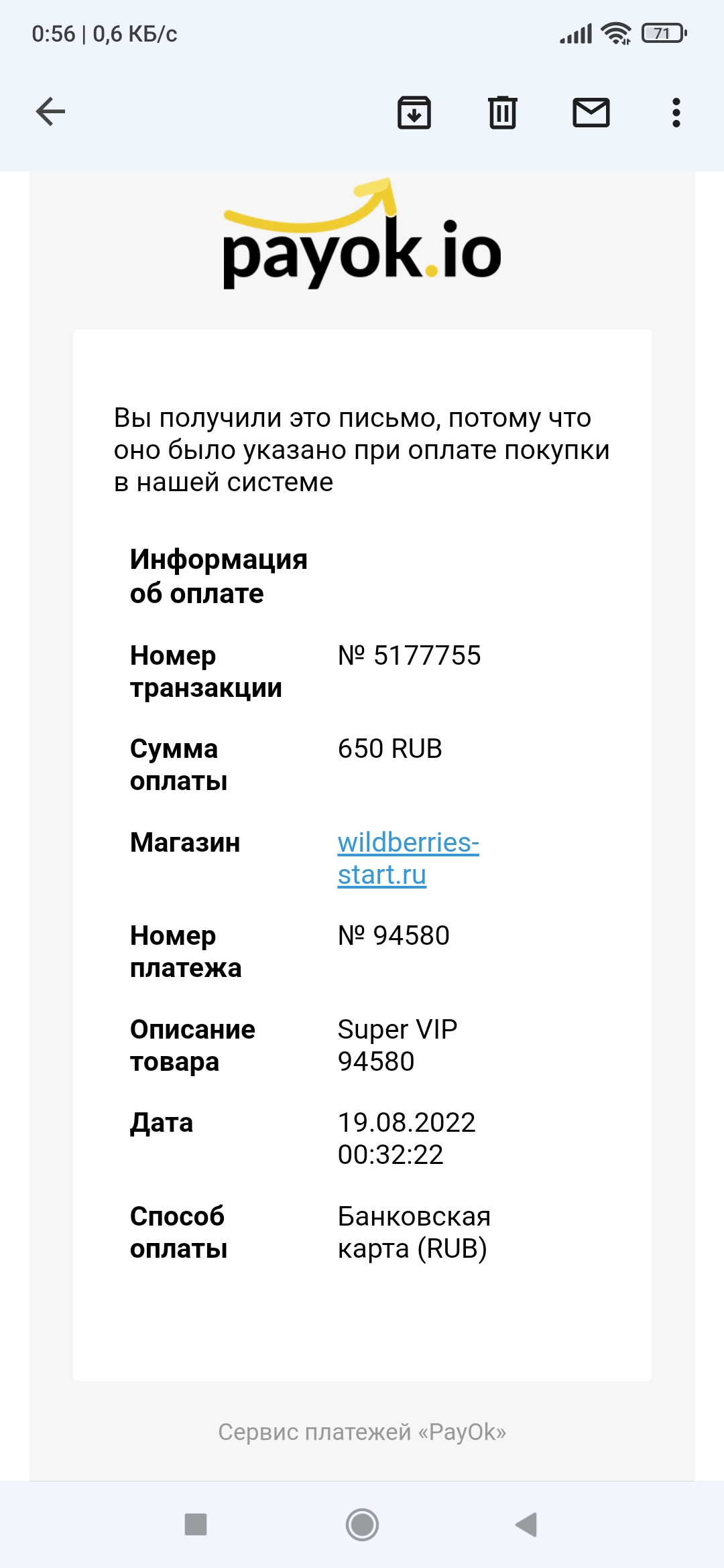Open the wildberries-start.ru link

408,858
